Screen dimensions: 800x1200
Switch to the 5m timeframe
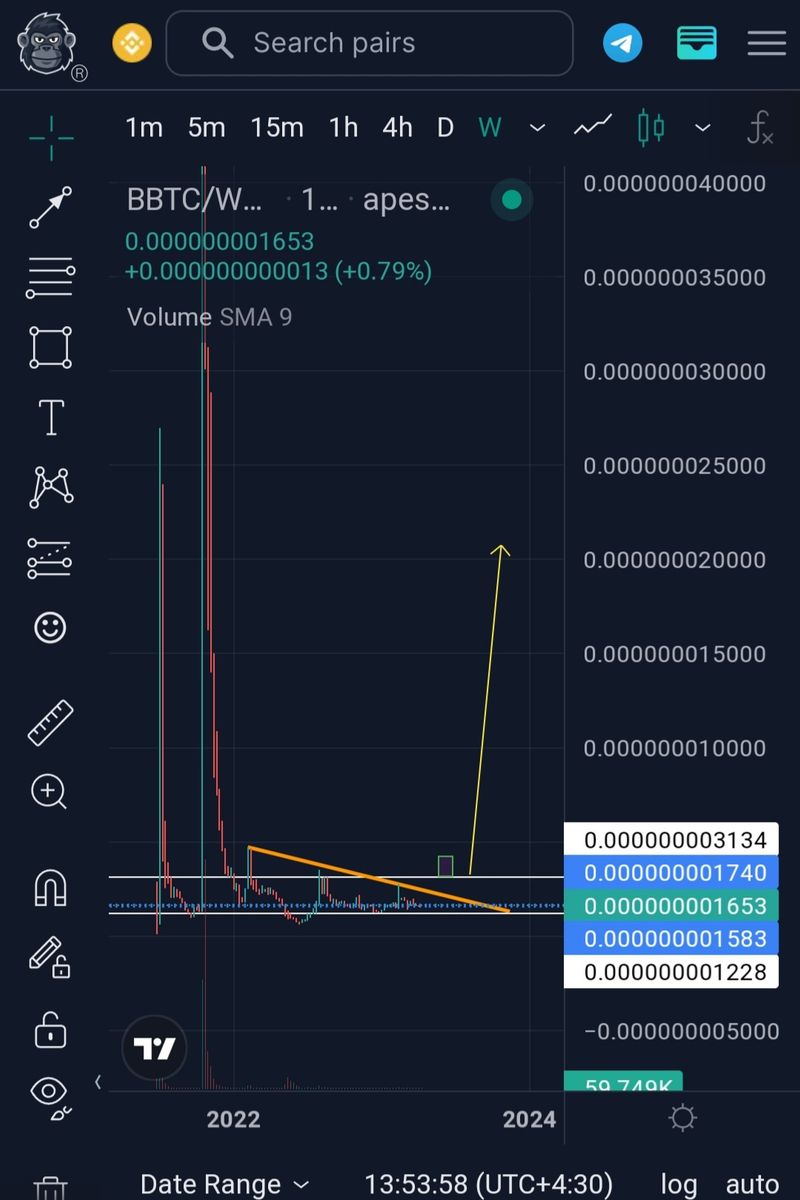(206, 127)
